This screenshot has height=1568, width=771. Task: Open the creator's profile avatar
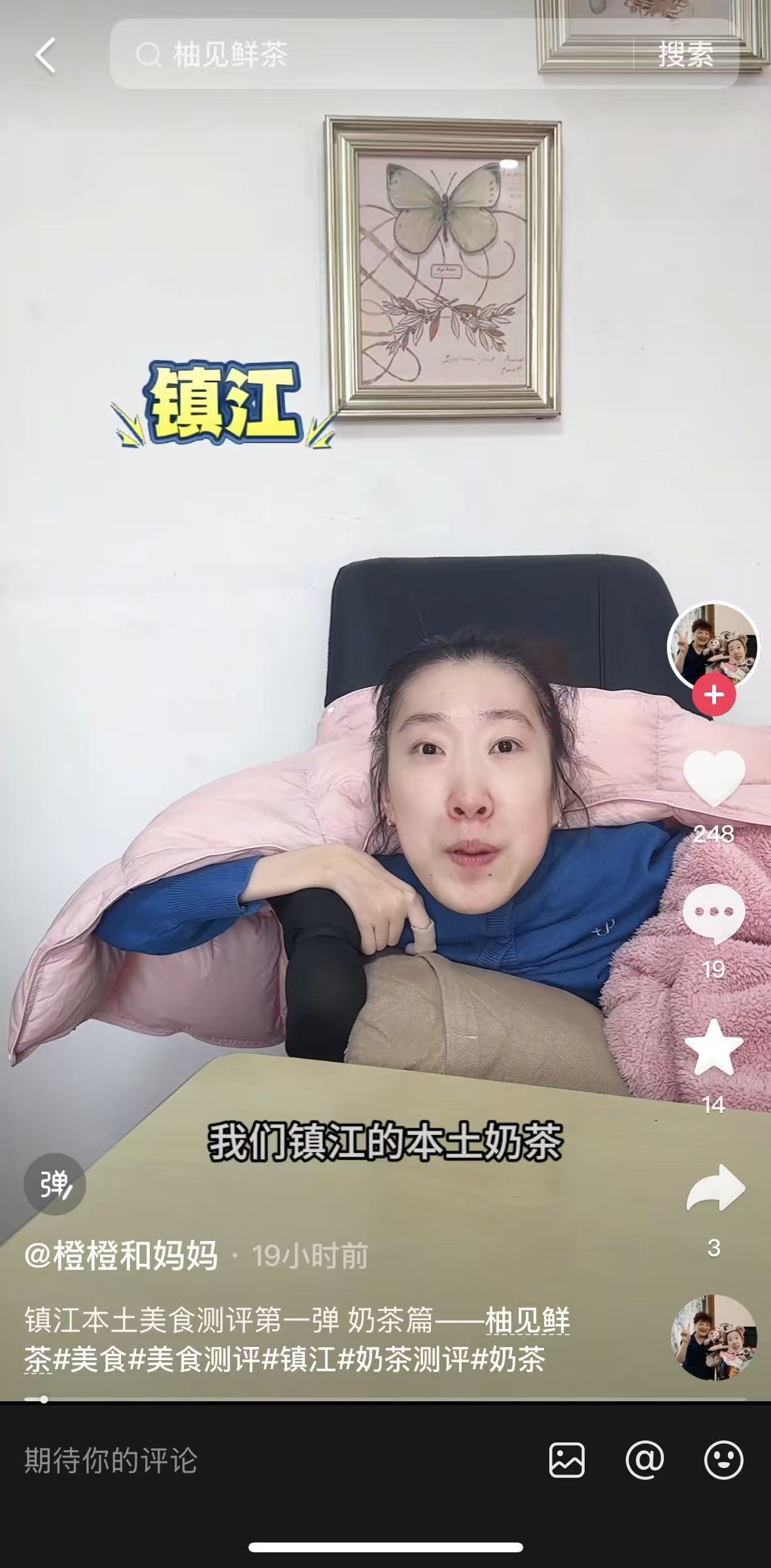713,646
